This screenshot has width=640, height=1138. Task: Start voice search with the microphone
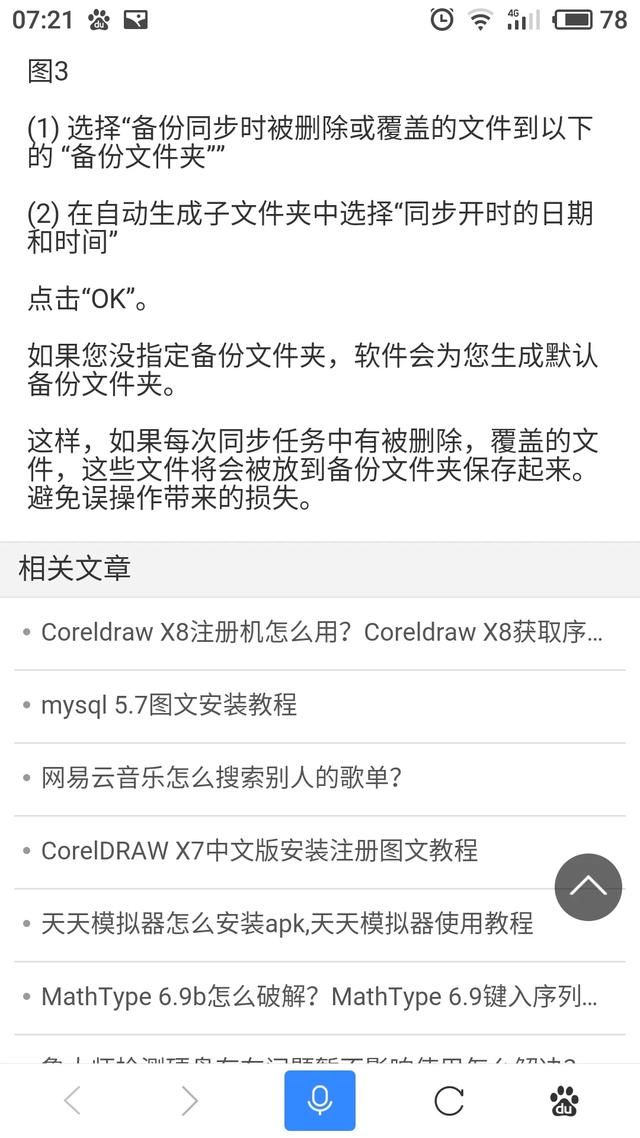pos(319,1101)
